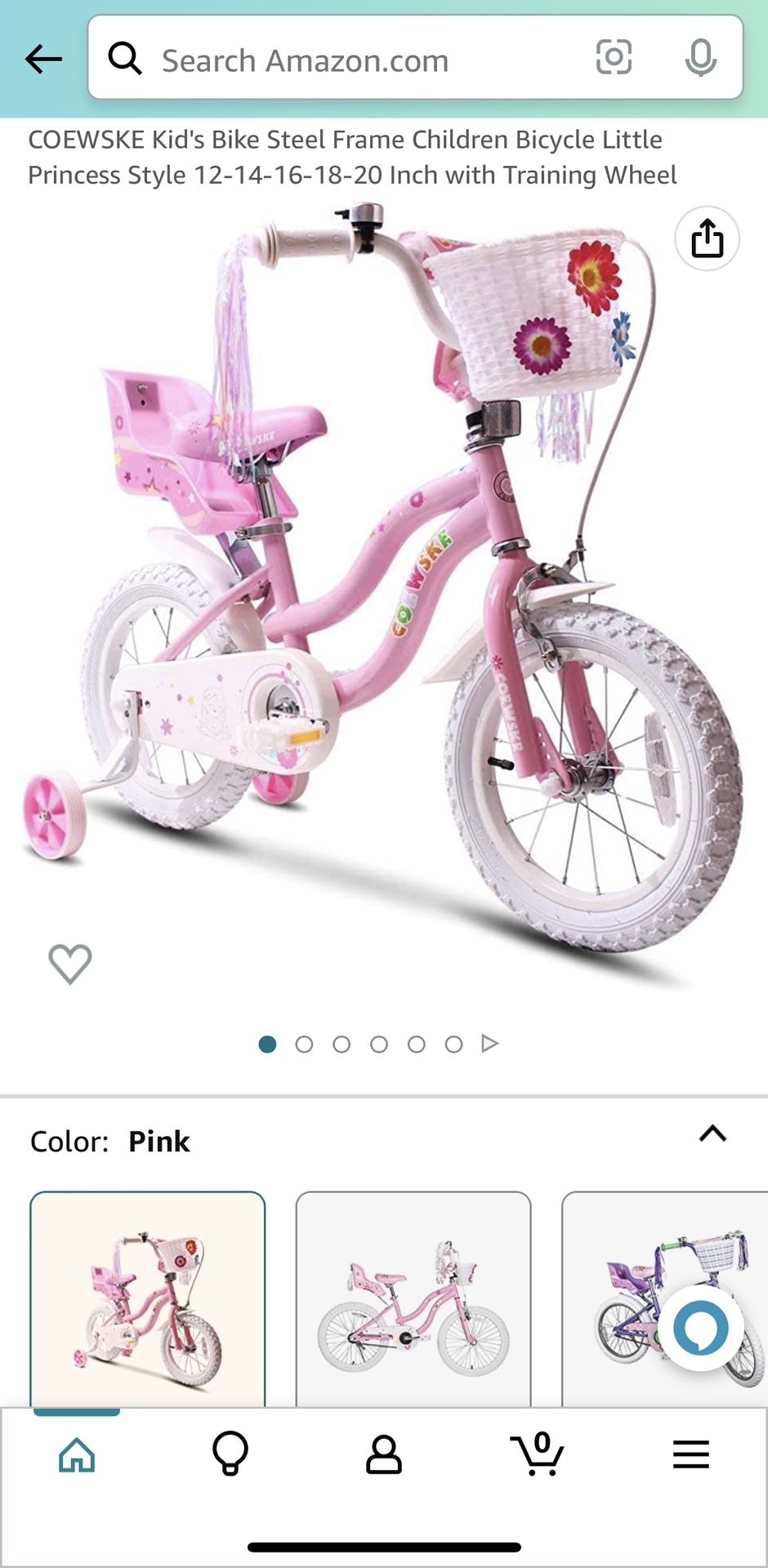Viewport: 768px width, 1568px height.
Task: Choose the purple bike color option
Action: click(664, 1298)
